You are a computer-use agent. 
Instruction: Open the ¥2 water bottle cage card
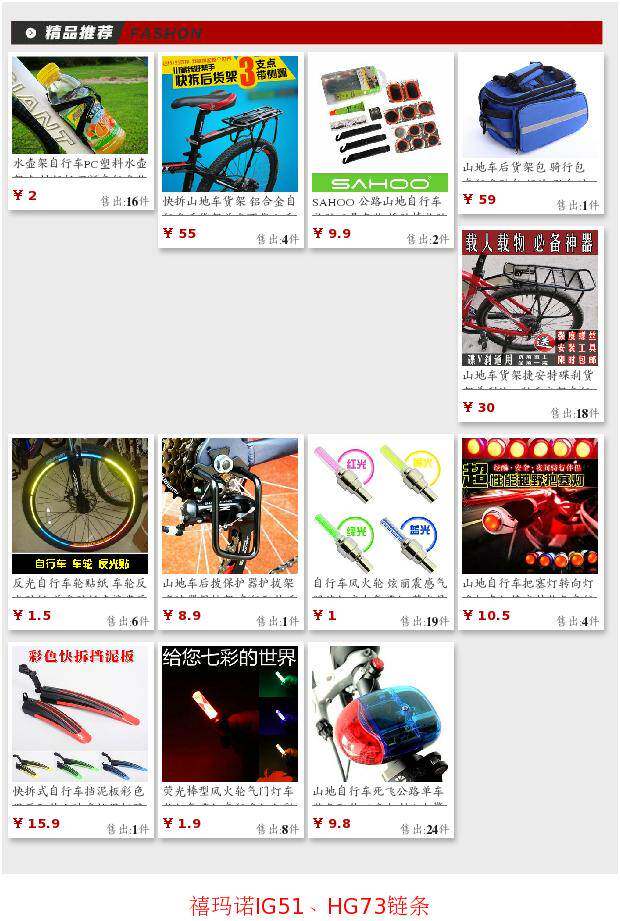(x=80, y=103)
